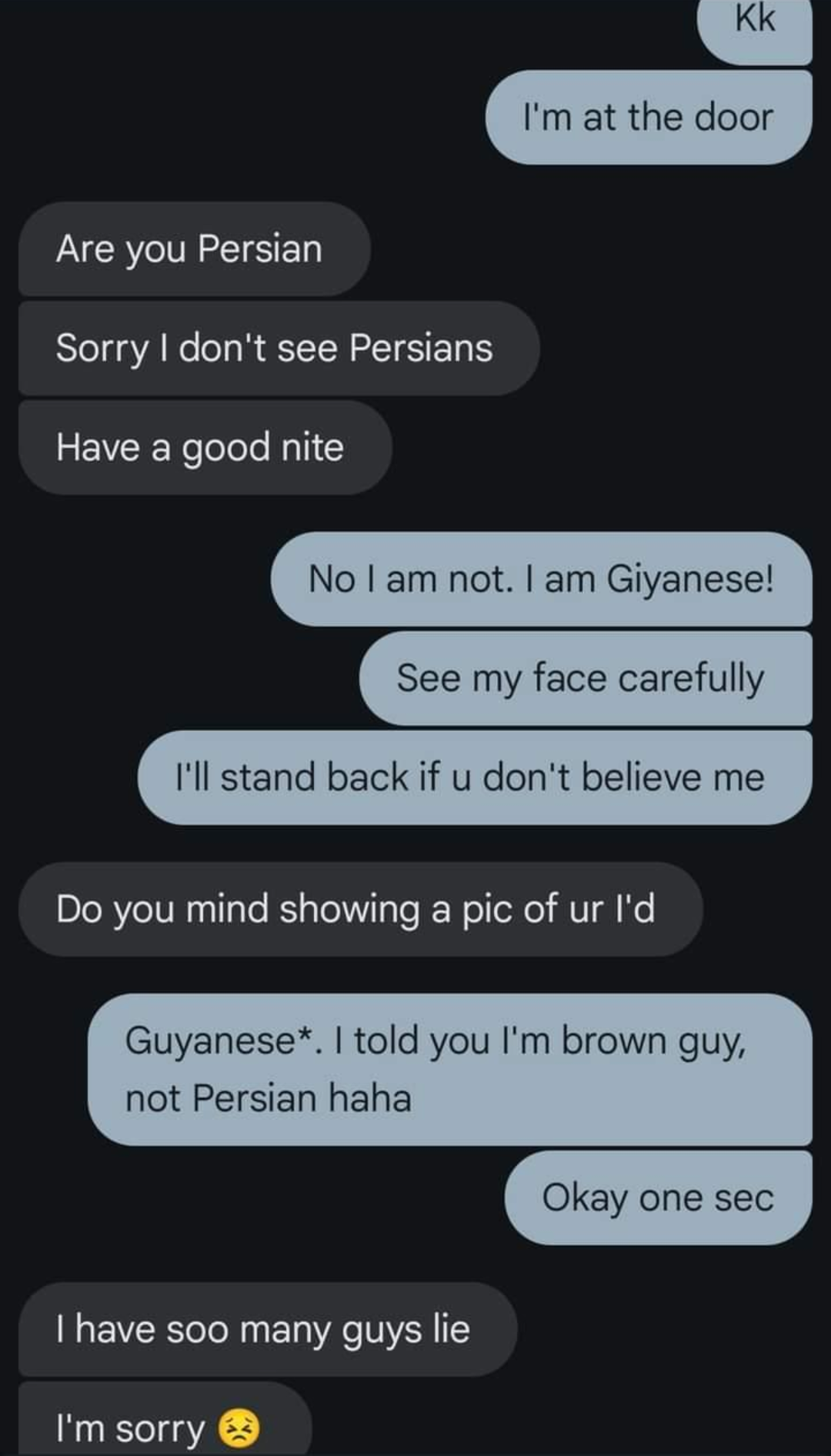Tap the "I'm at the door" message

click(648, 117)
